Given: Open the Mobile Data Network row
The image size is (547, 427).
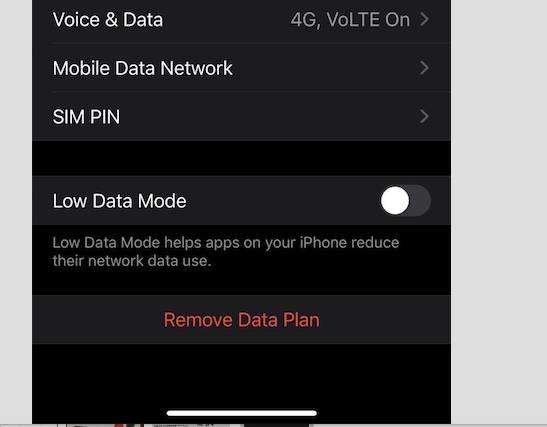Looking at the screenshot, I should (x=241, y=68).
